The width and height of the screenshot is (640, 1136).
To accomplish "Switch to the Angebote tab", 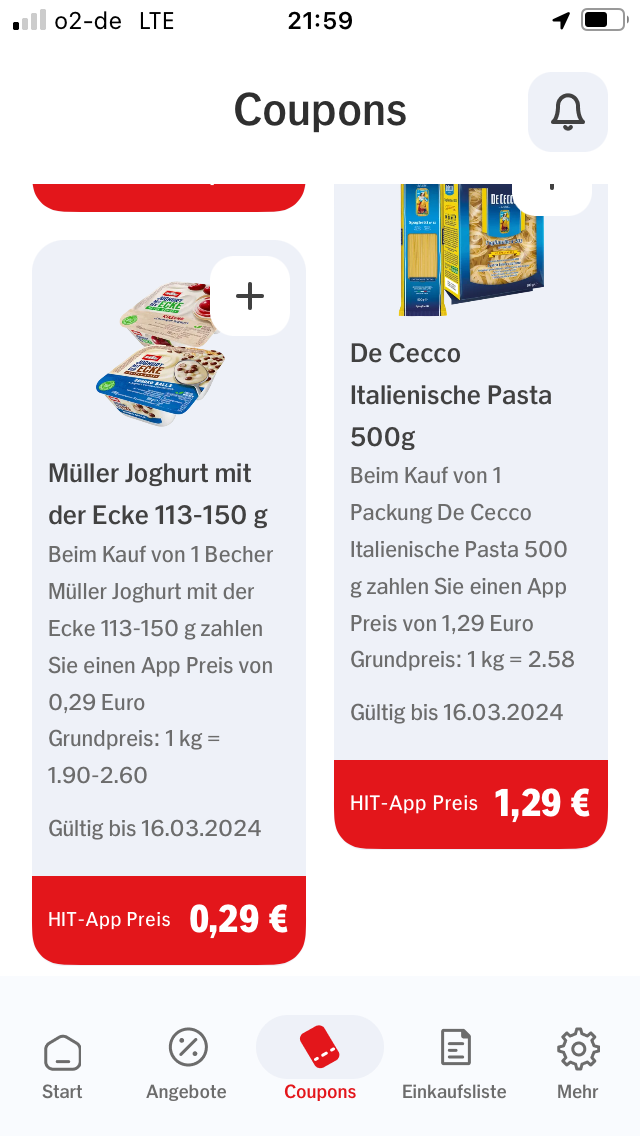I will point(187,1066).
